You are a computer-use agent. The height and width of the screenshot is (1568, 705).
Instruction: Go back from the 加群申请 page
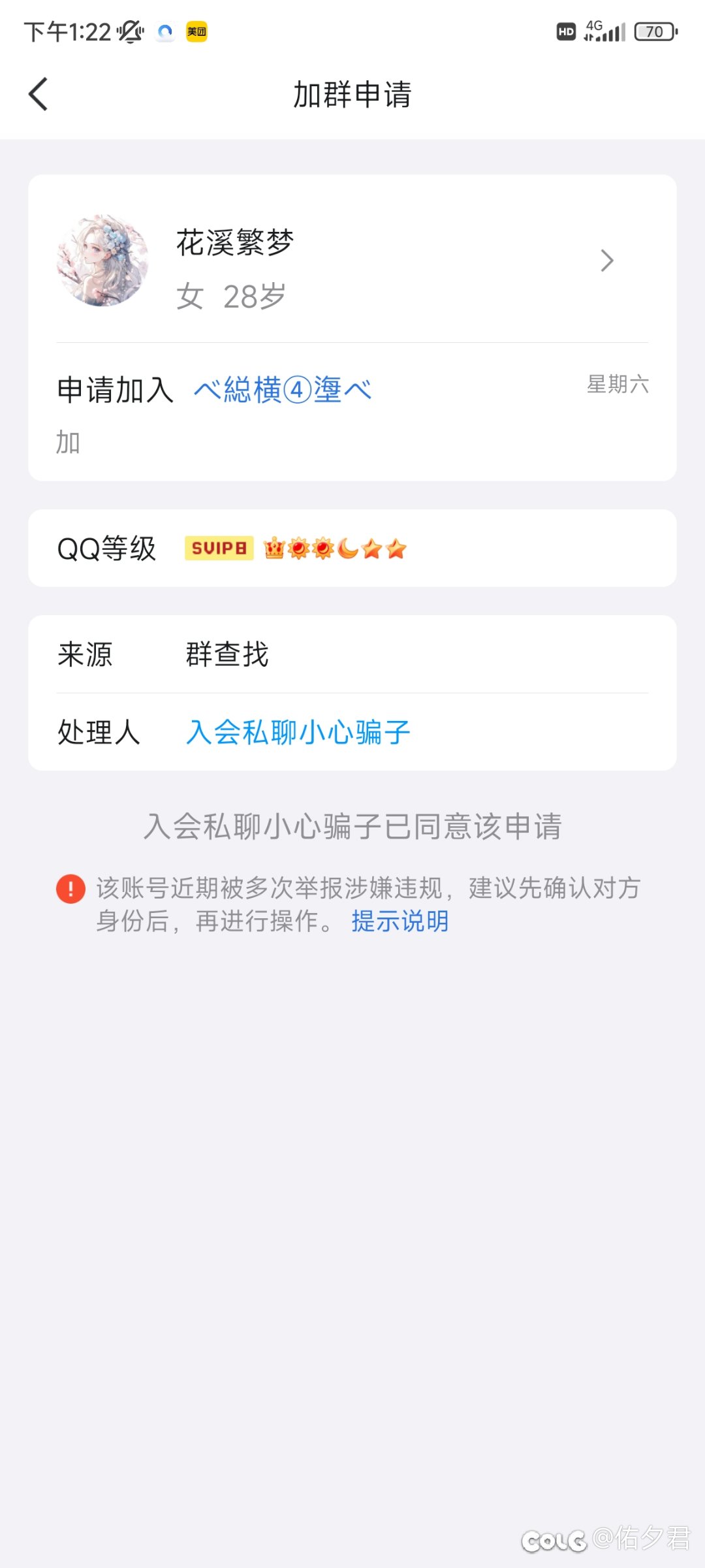tap(39, 94)
